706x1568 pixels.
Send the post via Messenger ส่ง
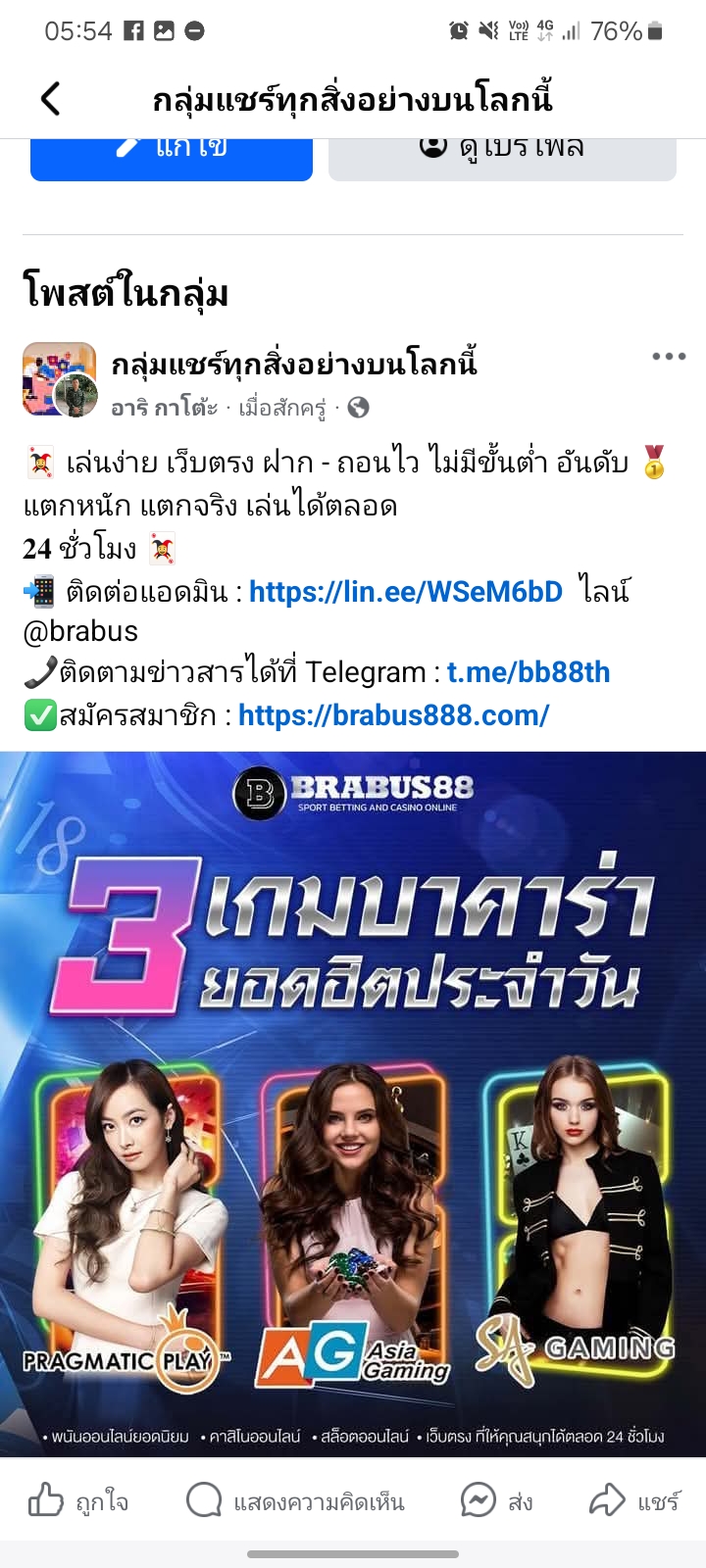point(497,1501)
